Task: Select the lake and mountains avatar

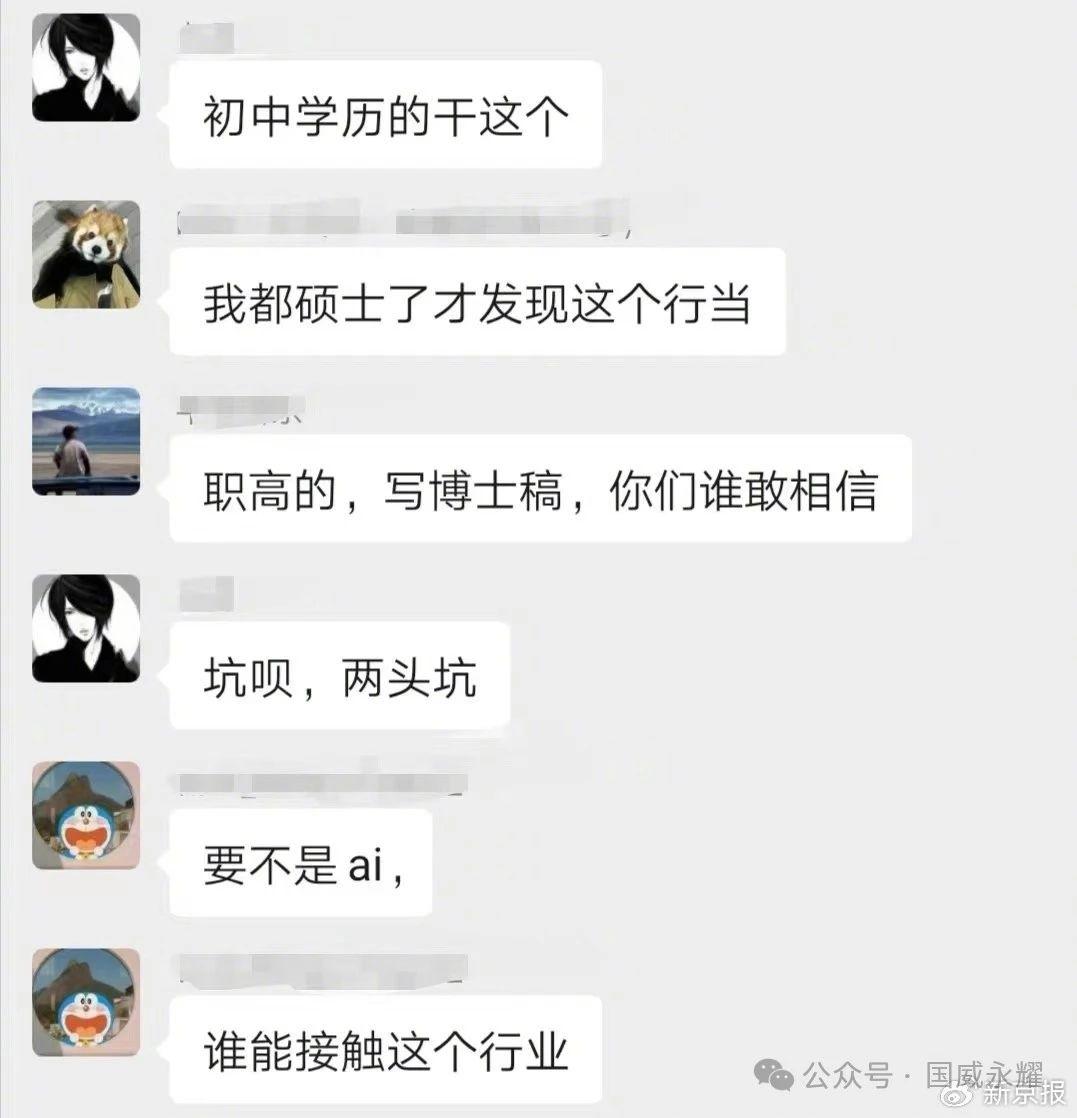Action: (85, 443)
